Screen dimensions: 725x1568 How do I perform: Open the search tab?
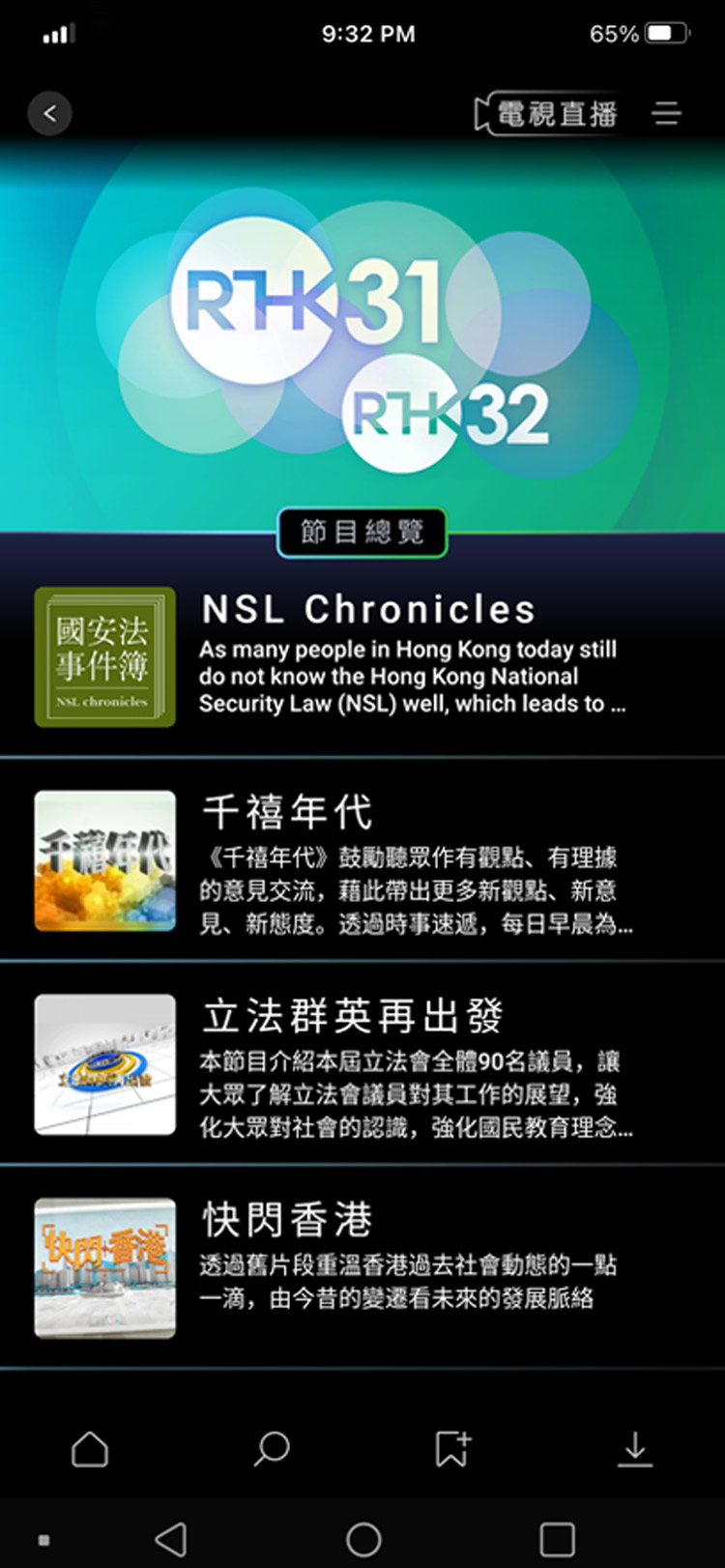pyautogui.click(x=272, y=1448)
